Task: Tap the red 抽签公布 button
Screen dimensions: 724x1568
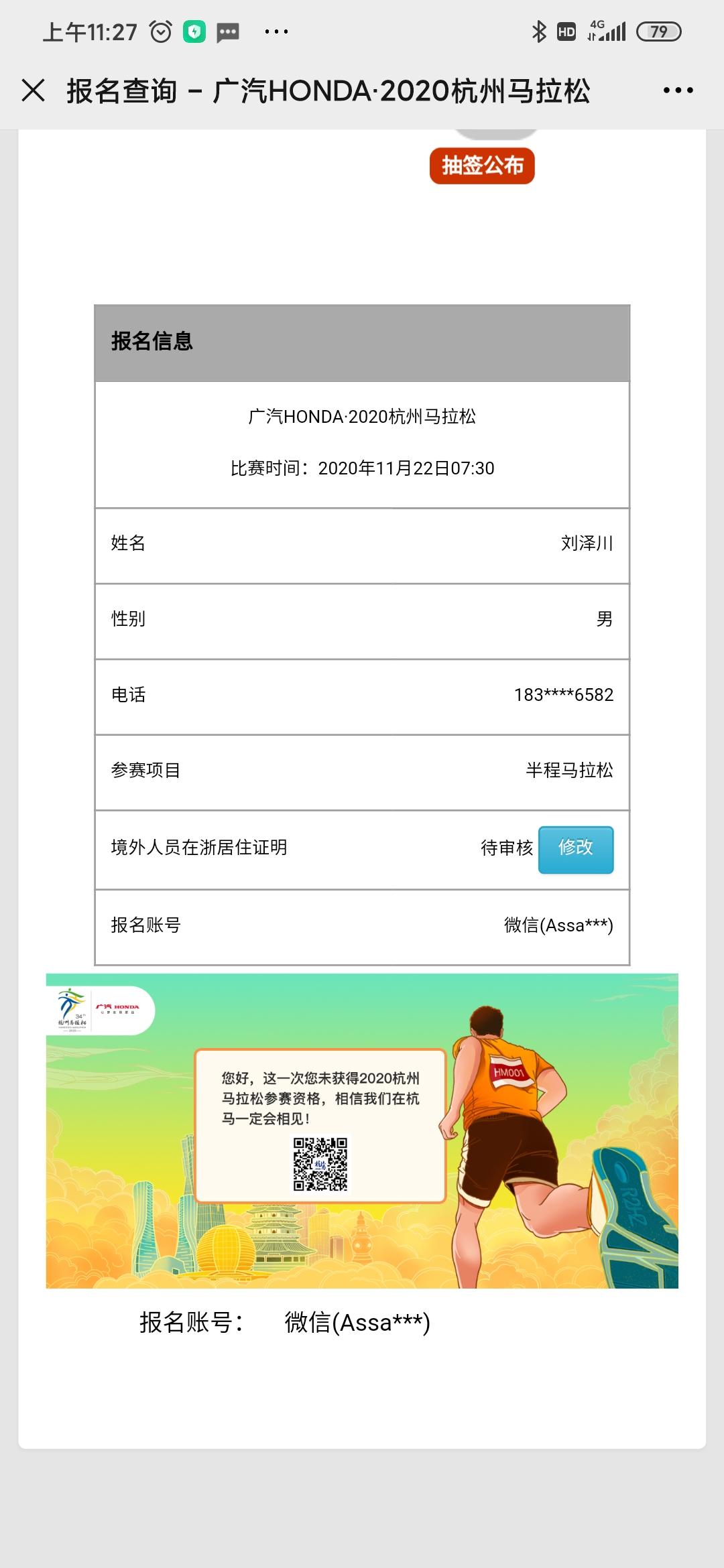Action: pos(482,165)
